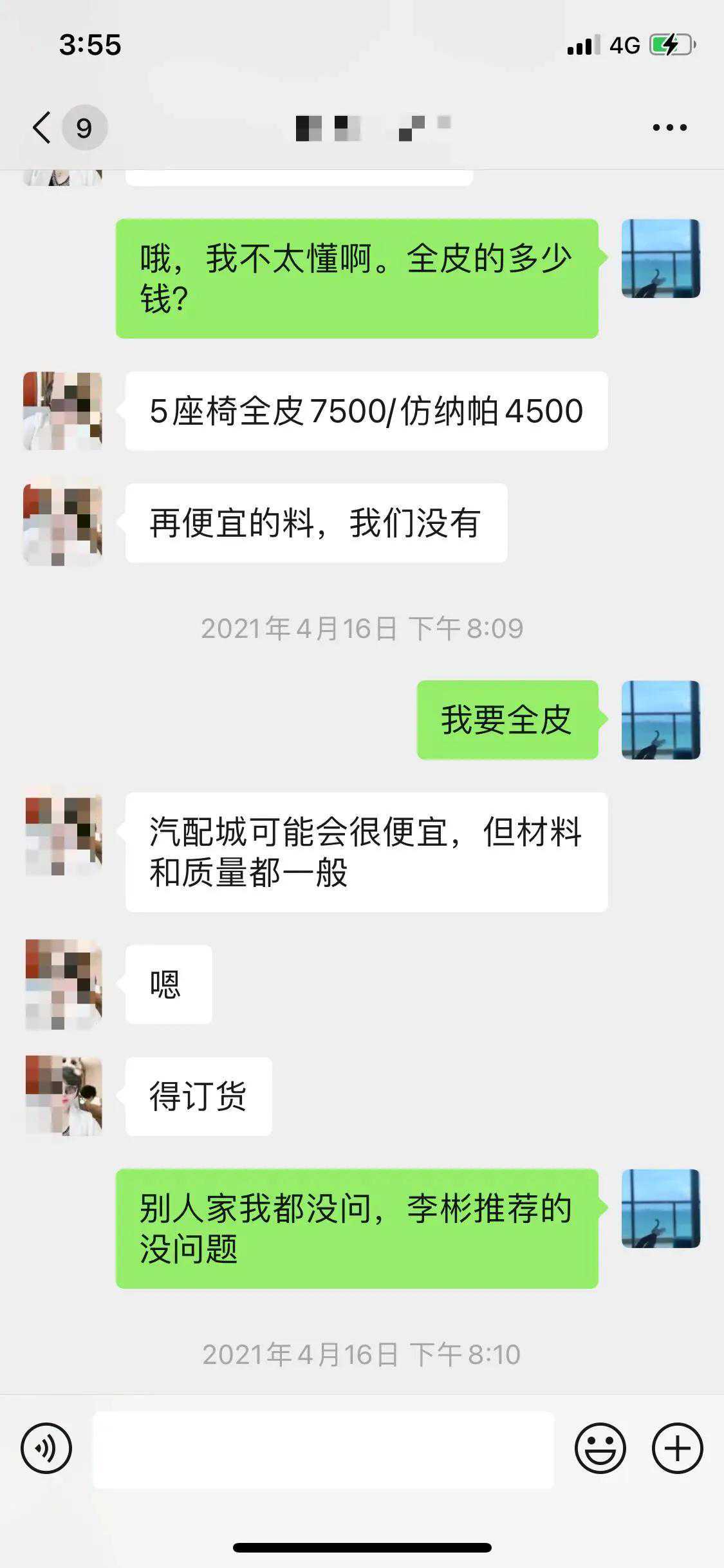Focus the message text field
724x1568 pixels.
tap(323, 1449)
